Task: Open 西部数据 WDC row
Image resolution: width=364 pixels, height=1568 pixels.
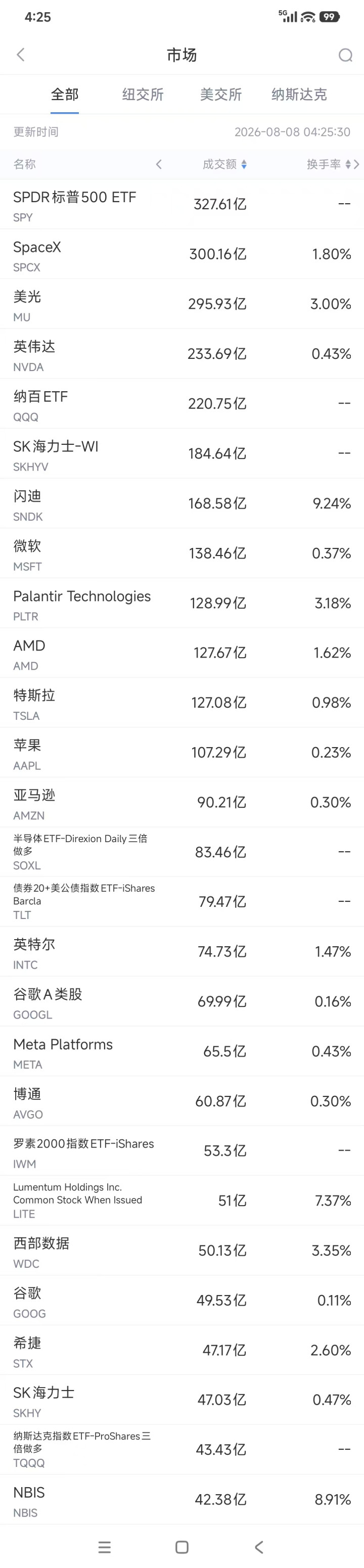Action: click(x=182, y=1251)
